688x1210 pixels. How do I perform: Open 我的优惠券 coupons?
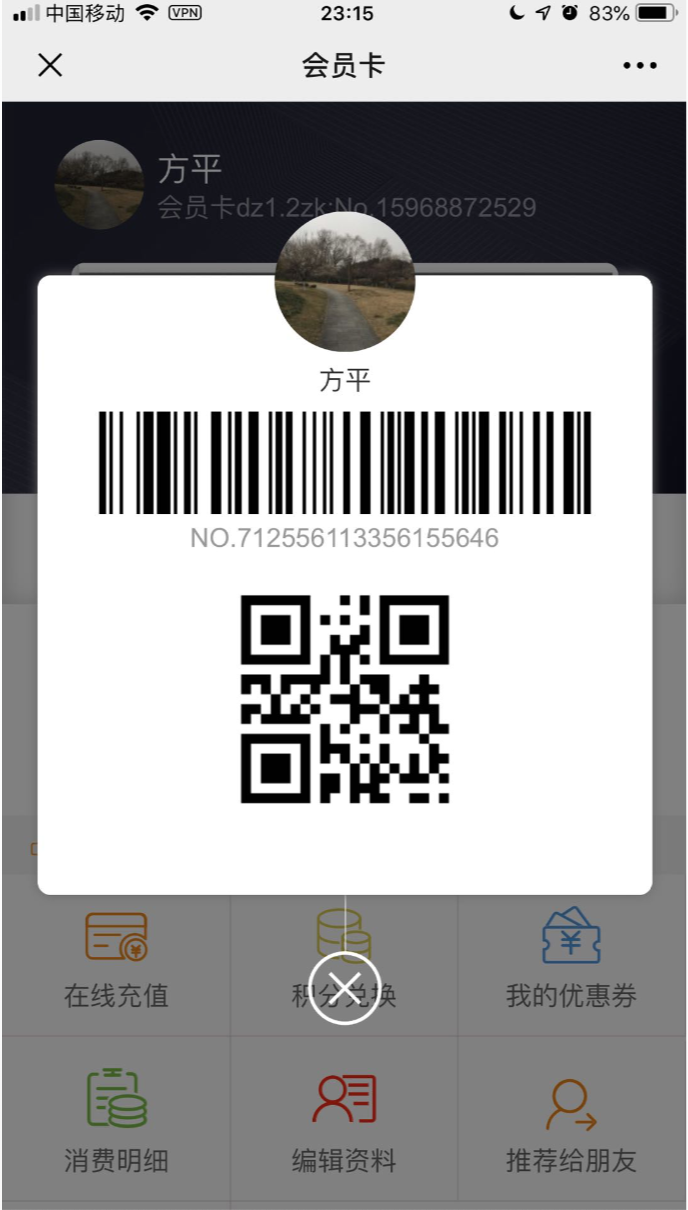(x=571, y=958)
